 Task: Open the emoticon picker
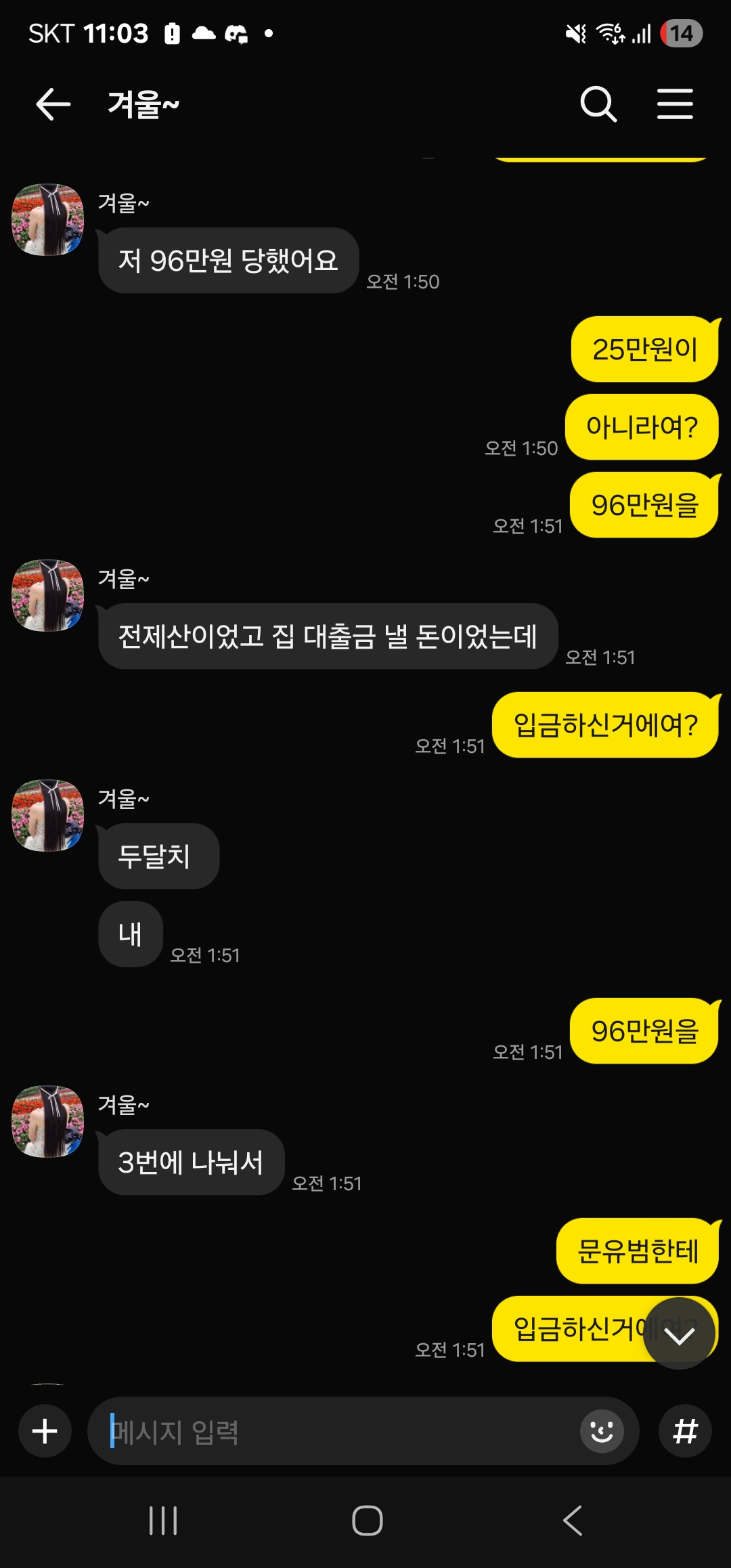tap(602, 1431)
